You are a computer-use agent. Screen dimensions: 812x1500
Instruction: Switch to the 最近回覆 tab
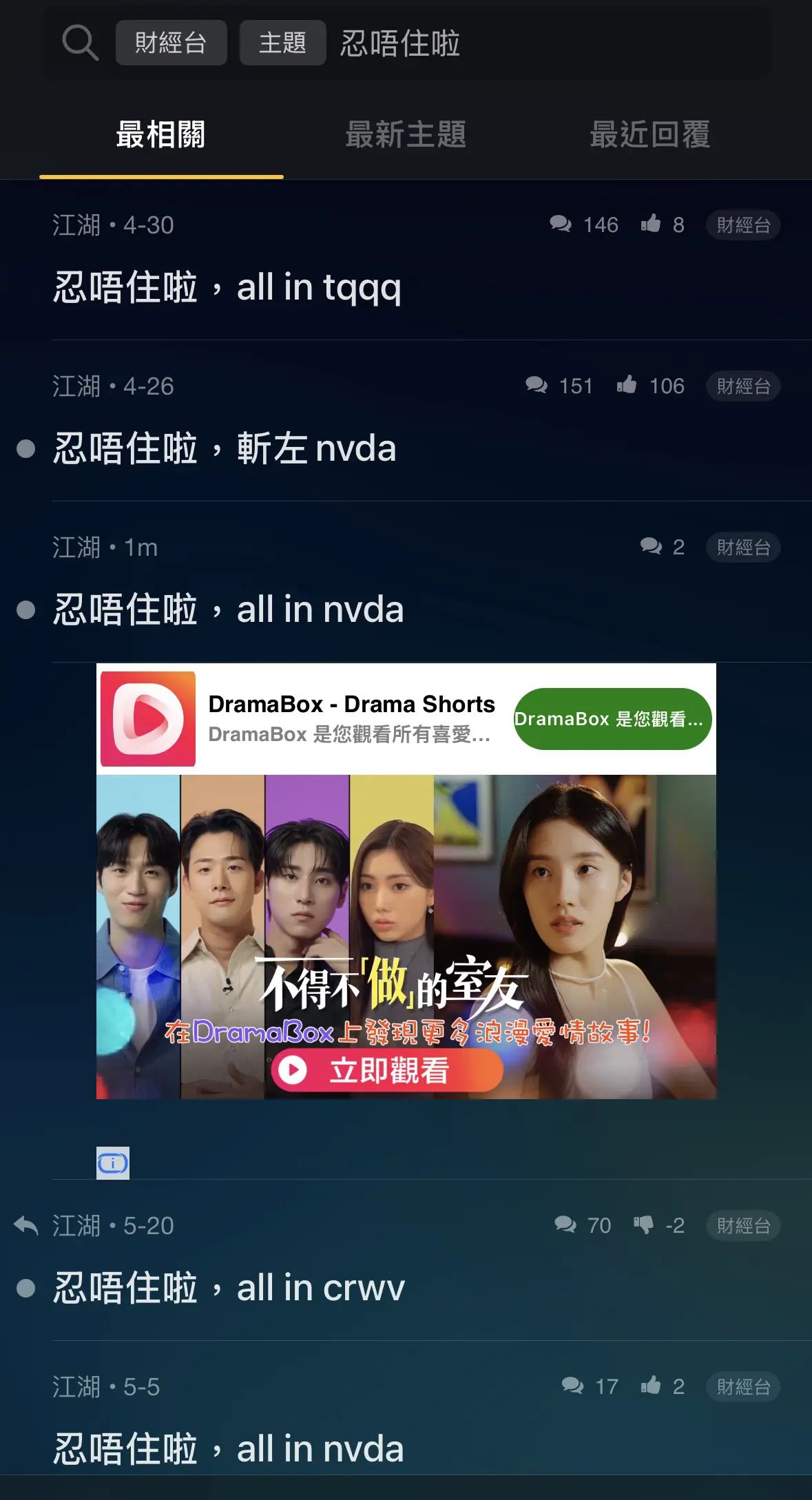click(650, 136)
